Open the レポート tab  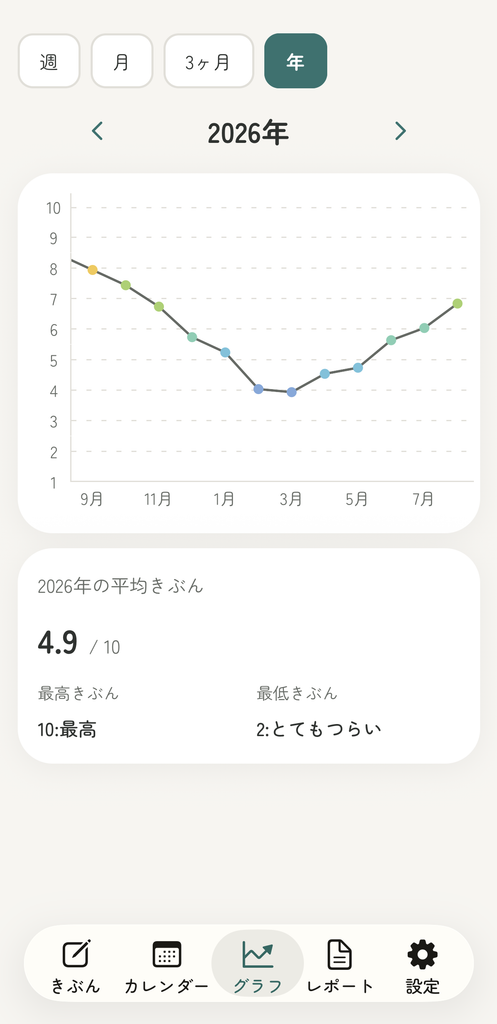pyautogui.click(x=340, y=967)
